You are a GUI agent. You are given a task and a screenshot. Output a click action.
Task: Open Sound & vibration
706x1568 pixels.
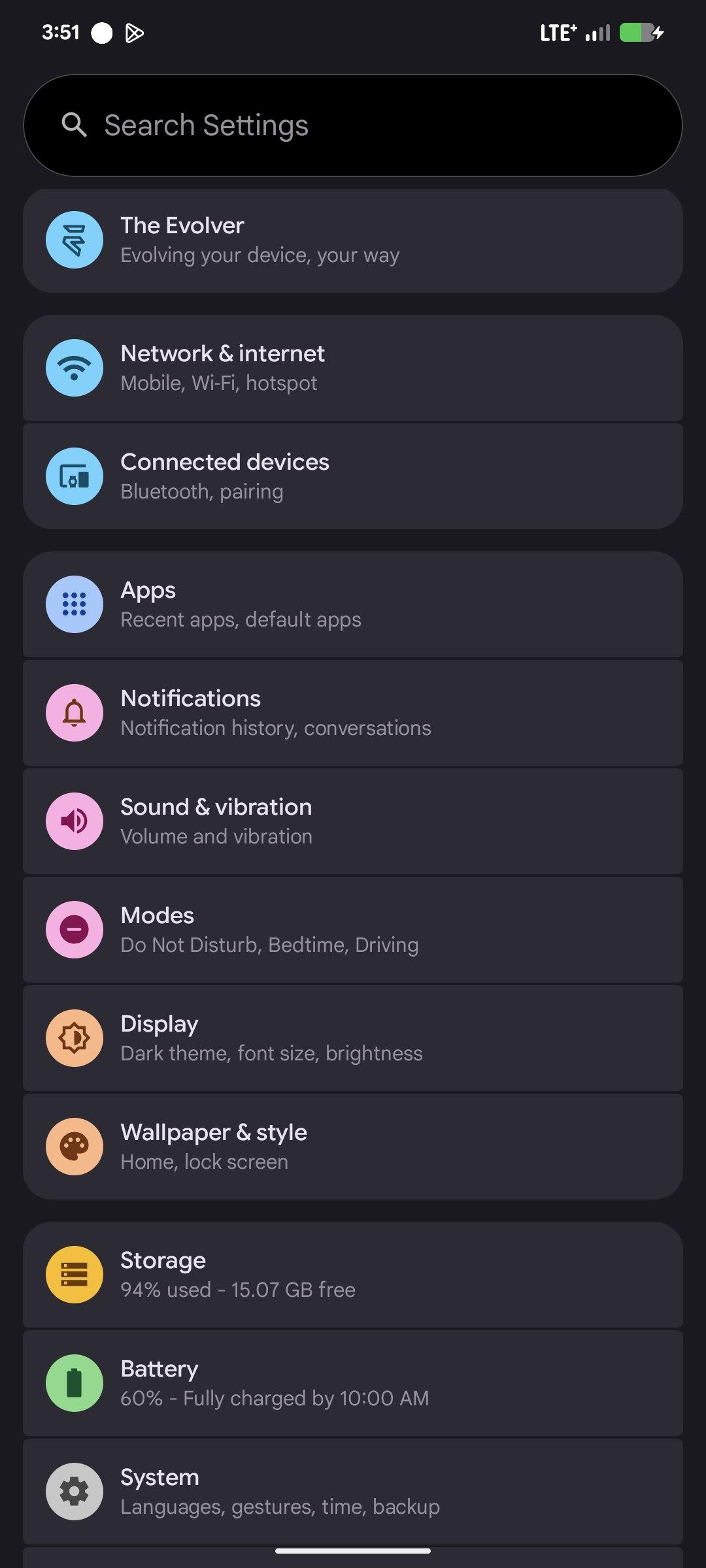(x=353, y=821)
